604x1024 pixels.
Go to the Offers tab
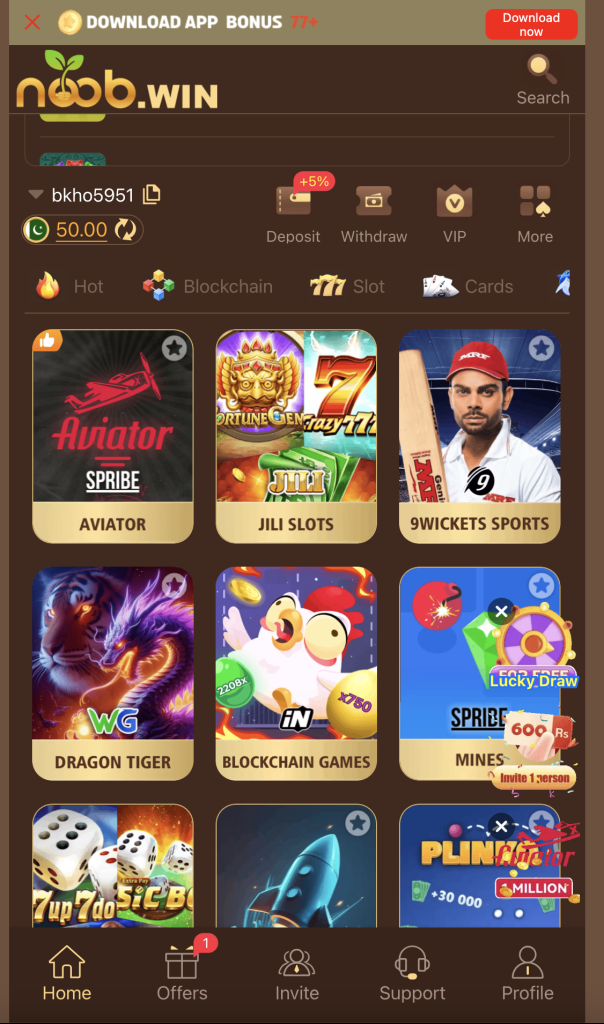pos(182,974)
